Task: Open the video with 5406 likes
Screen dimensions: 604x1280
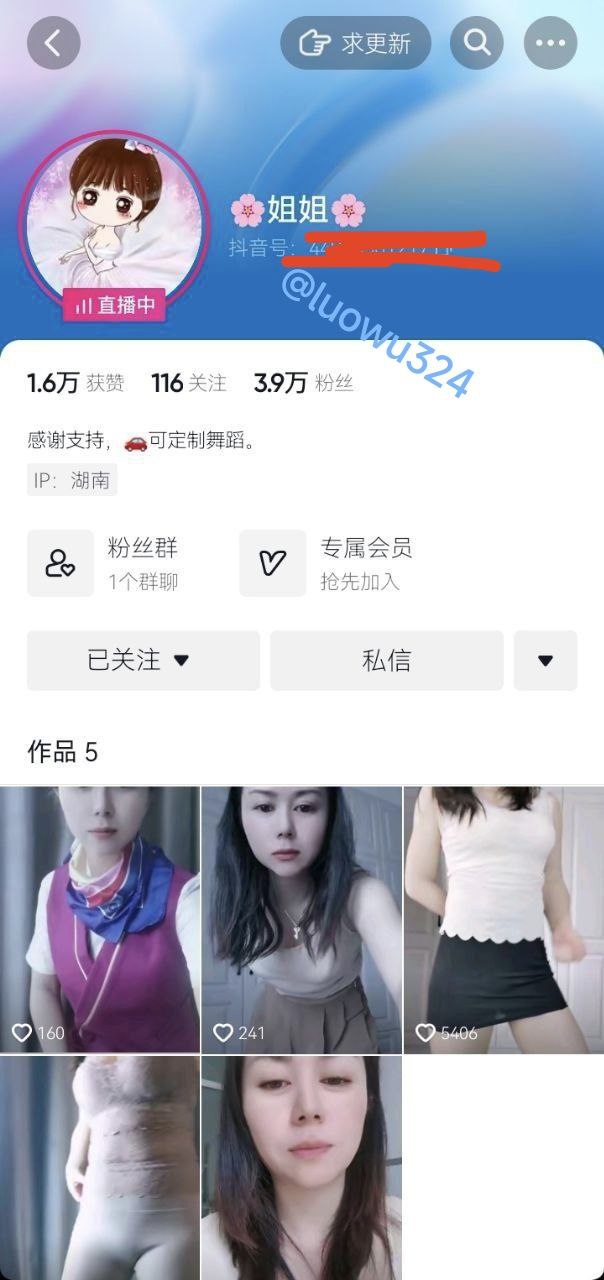Action: [504, 919]
